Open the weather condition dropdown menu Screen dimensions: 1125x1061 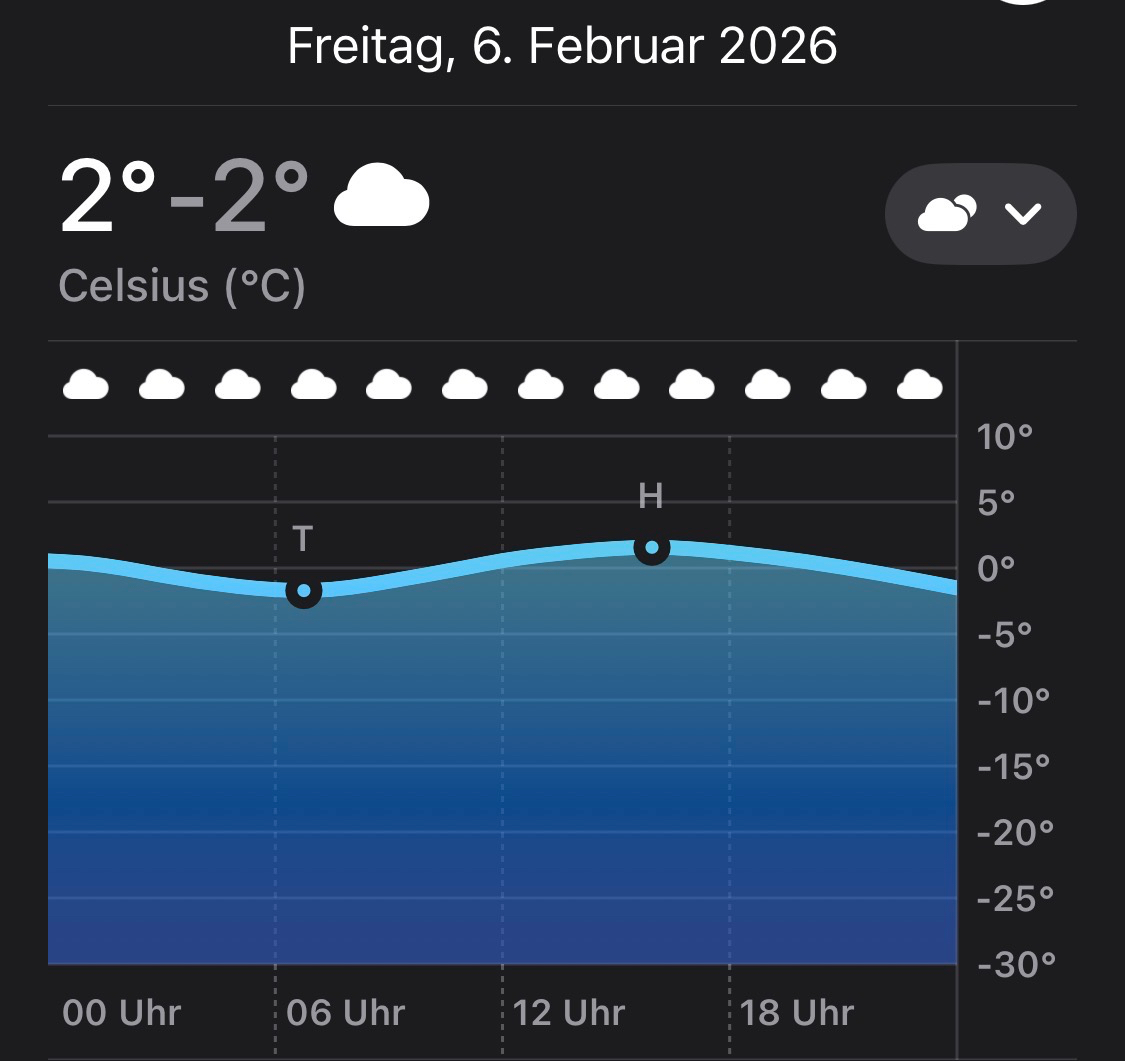click(x=980, y=214)
